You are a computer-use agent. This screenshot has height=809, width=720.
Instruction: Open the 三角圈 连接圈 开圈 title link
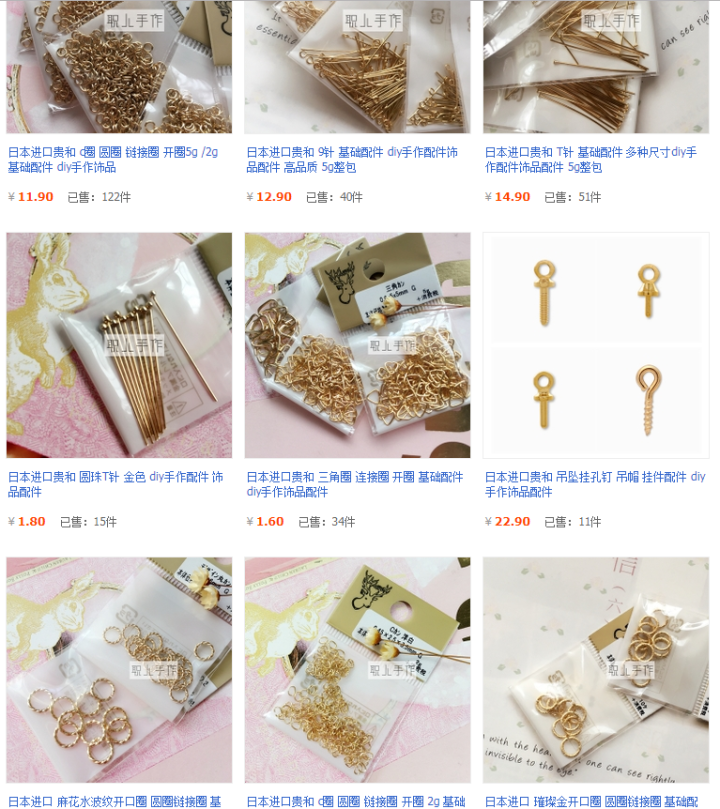354,484
